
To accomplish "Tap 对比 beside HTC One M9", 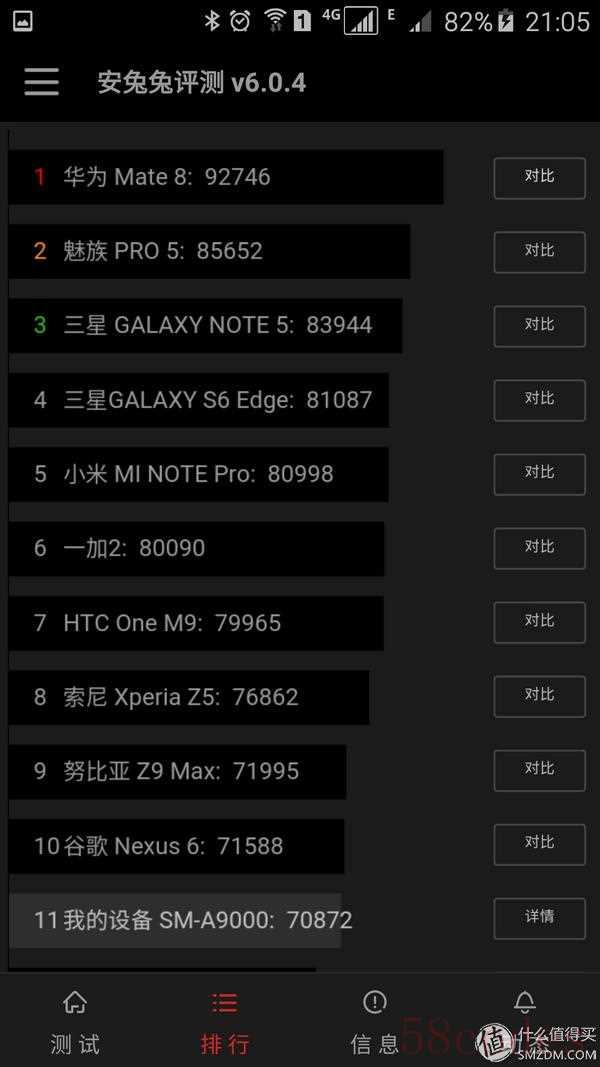I will [539, 622].
